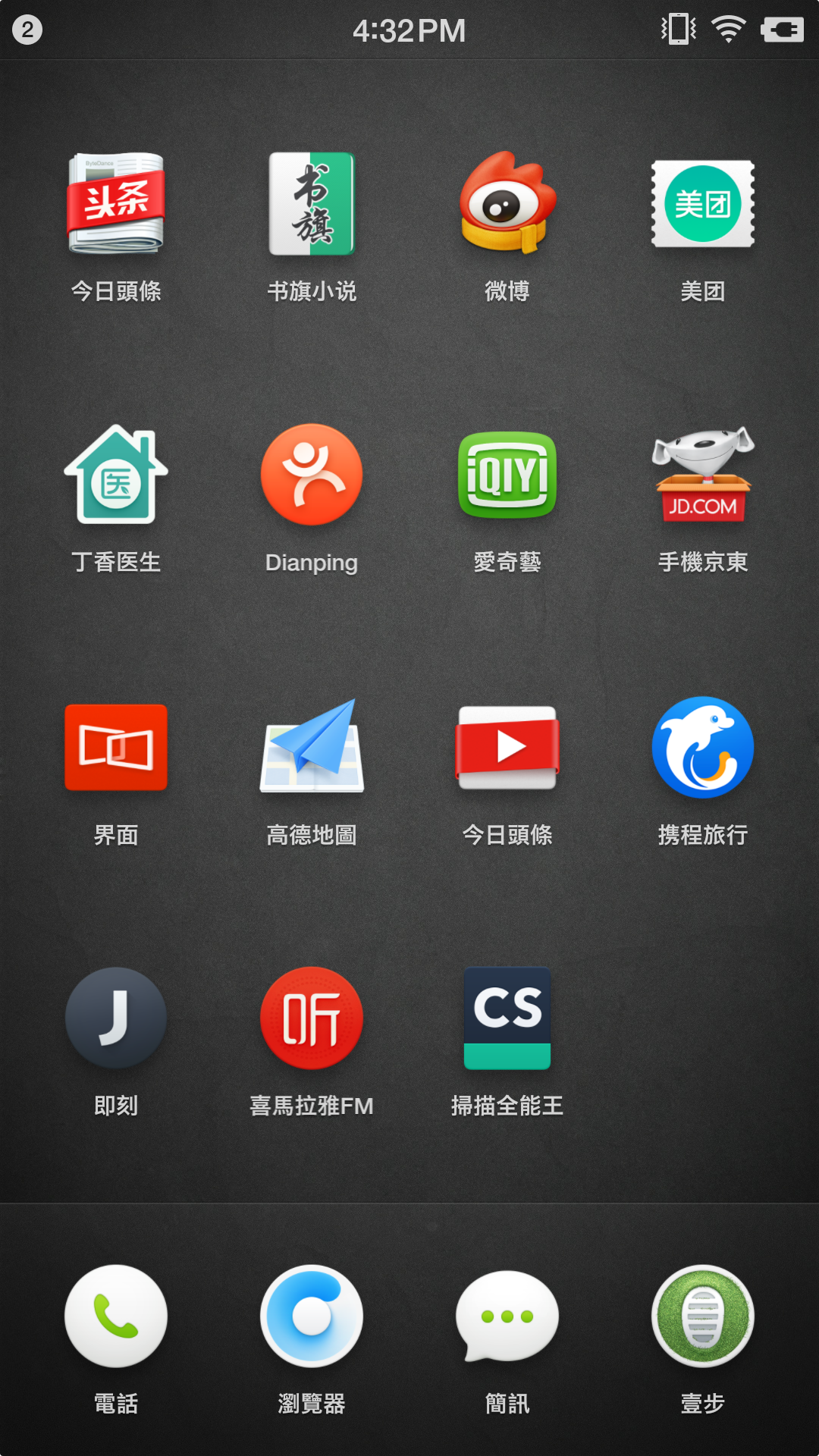Open the 微博 app
The width and height of the screenshot is (819, 1456).
pyautogui.click(x=507, y=203)
